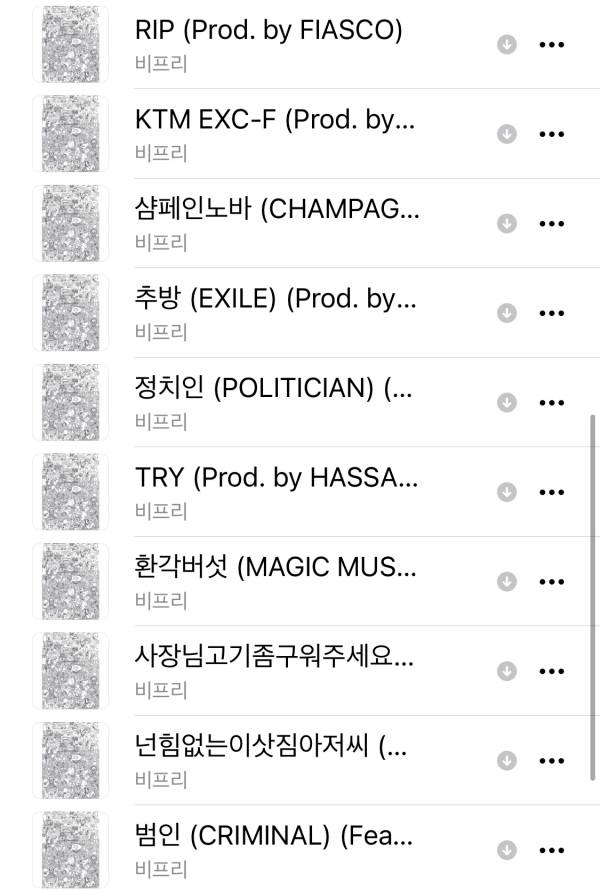Download the song RIP (Prod. by FIASCO)

507,45
